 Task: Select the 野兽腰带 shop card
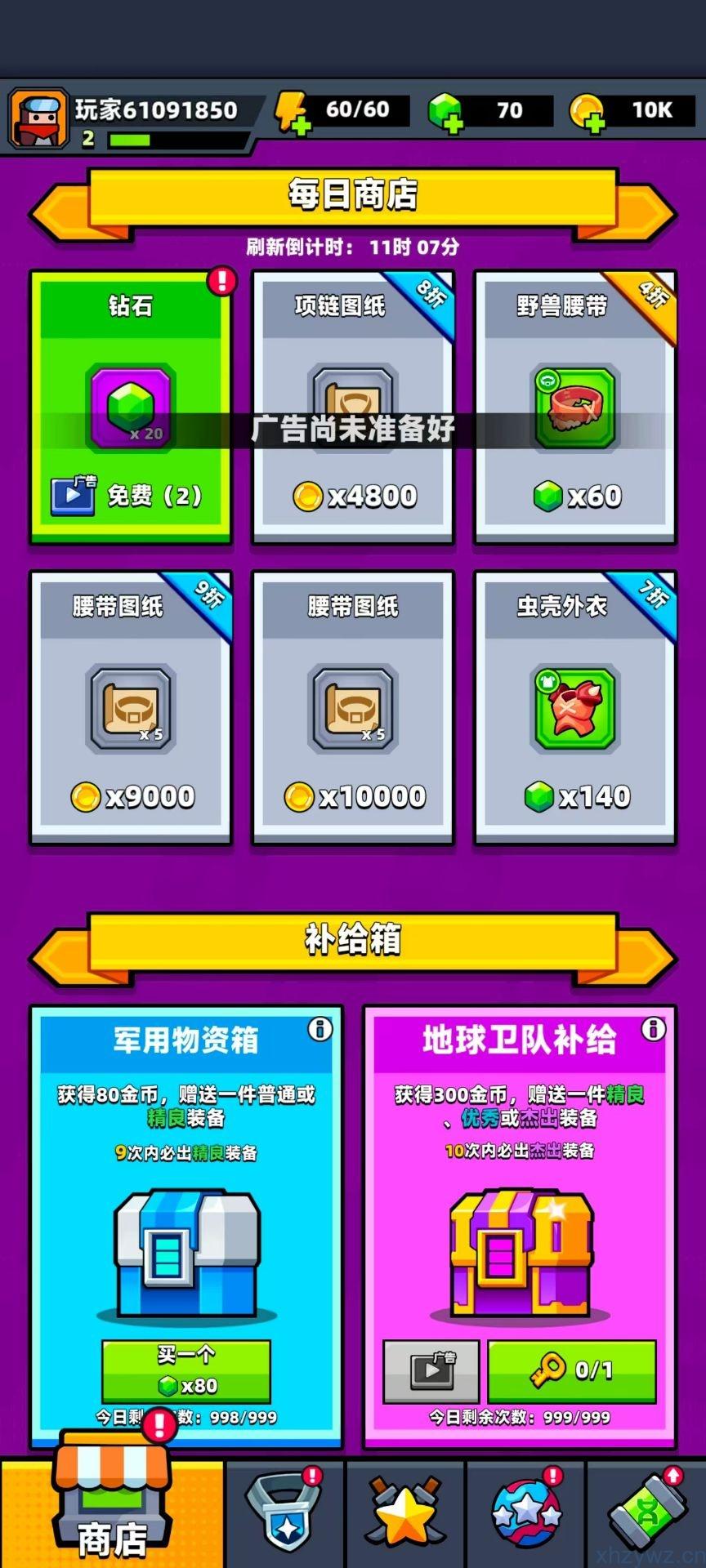point(574,404)
